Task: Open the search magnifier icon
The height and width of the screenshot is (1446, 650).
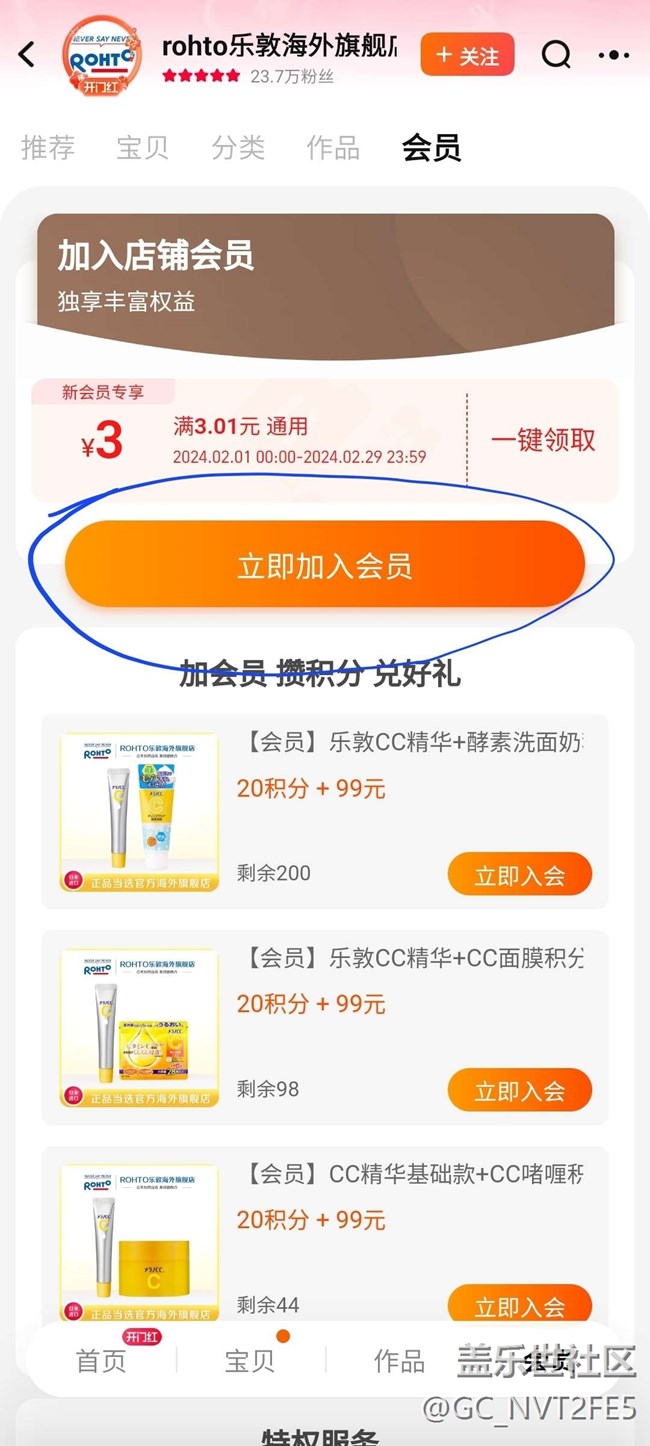Action: (x=556, y=55)
